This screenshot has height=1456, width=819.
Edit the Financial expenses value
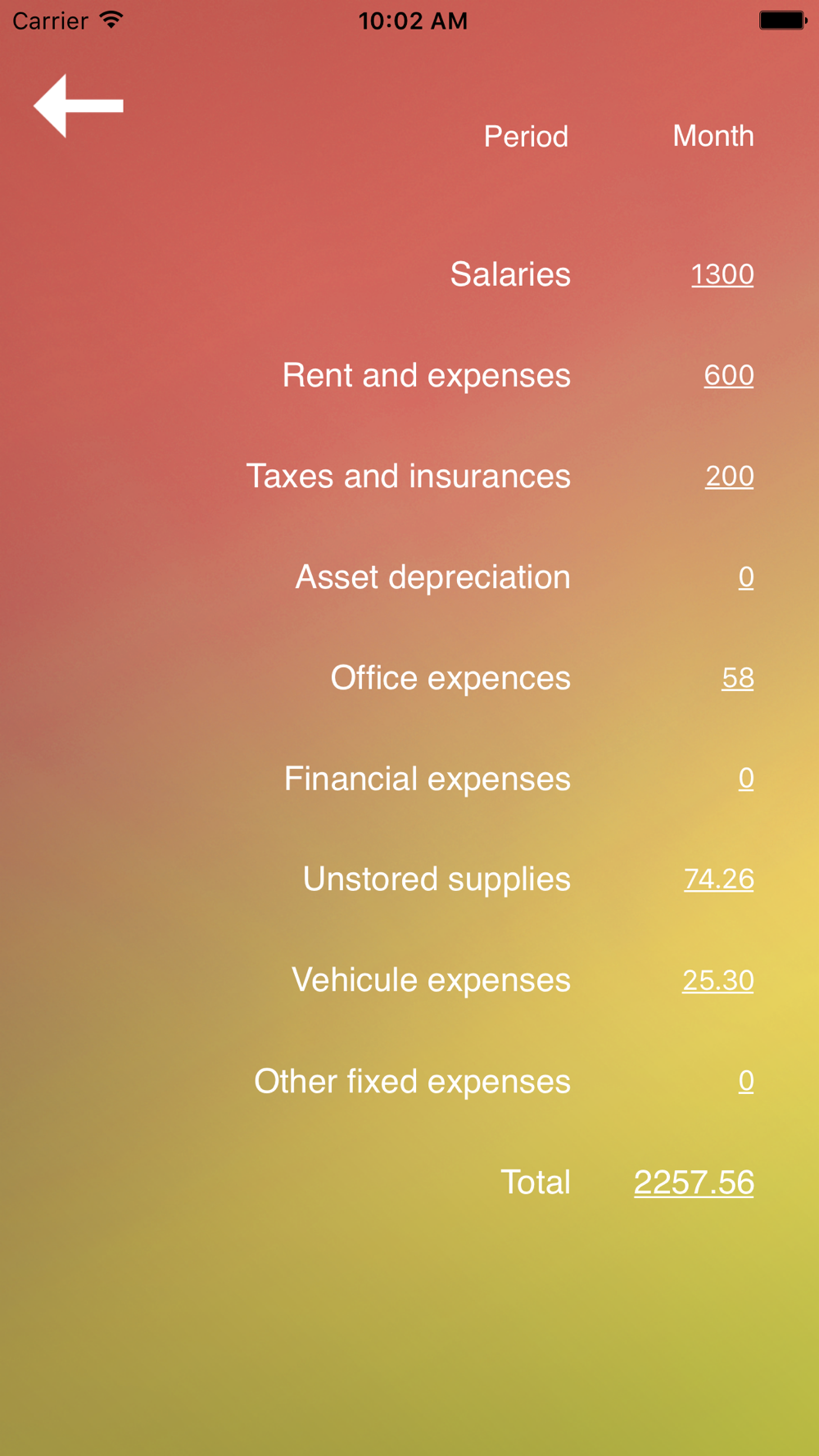tap(745, 778)
